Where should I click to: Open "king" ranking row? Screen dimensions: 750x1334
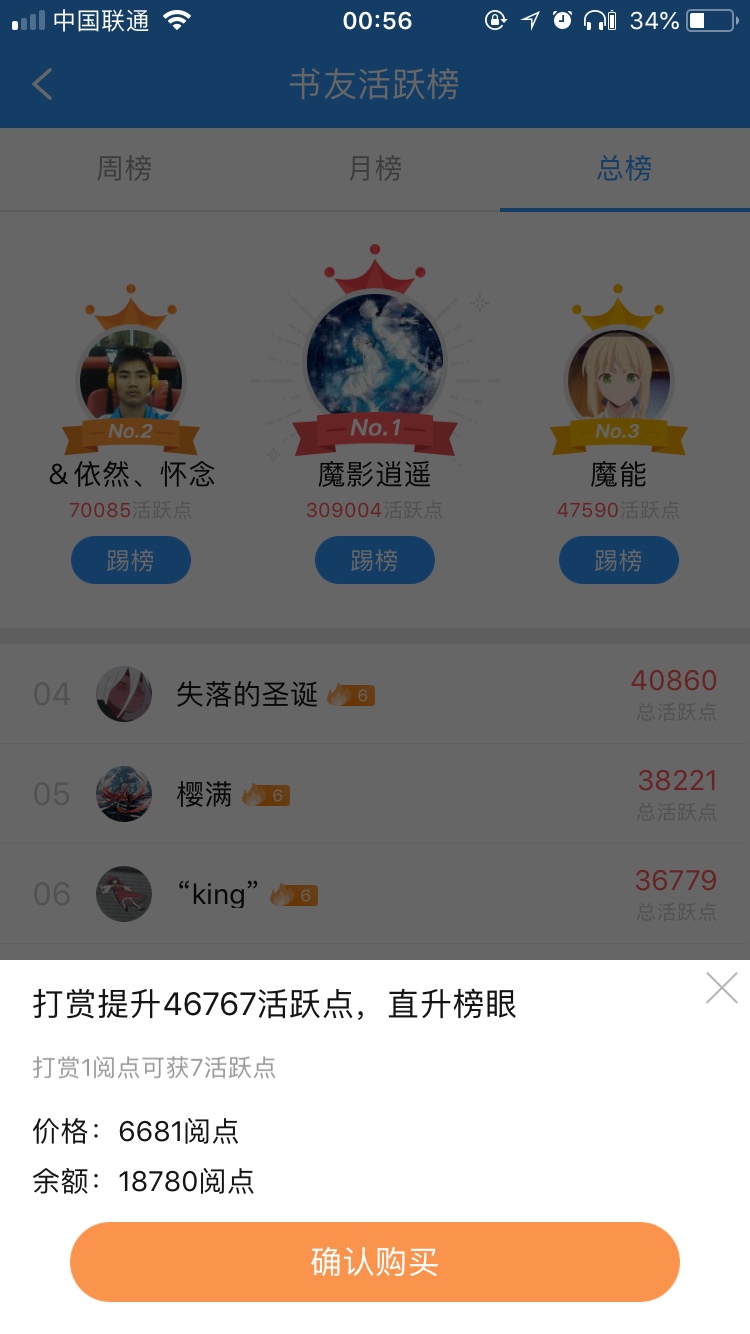point(375,894)
